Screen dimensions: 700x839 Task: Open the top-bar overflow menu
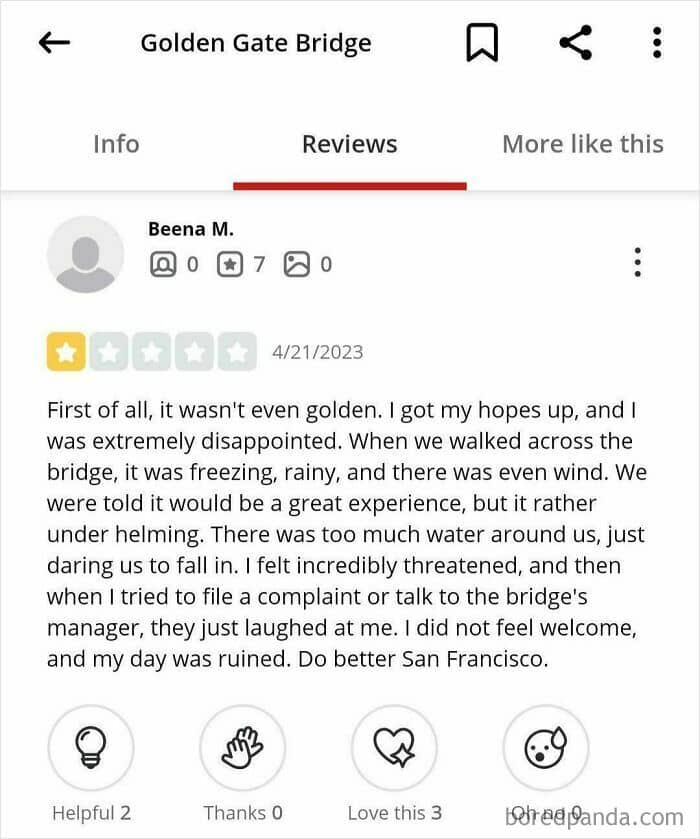point(657,42)
